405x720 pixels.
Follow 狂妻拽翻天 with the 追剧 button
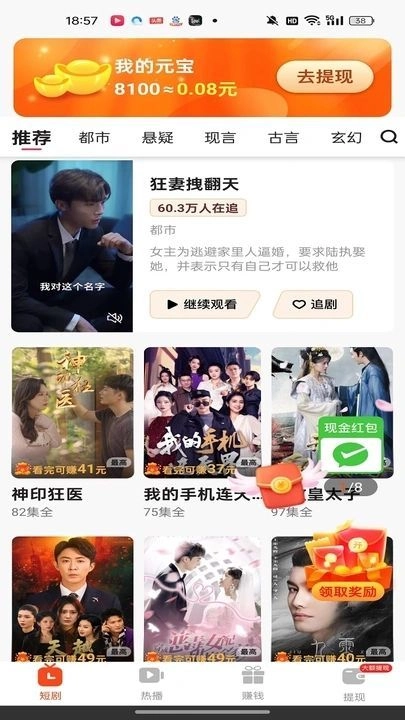pyautogui.click(x=313, y=304)
